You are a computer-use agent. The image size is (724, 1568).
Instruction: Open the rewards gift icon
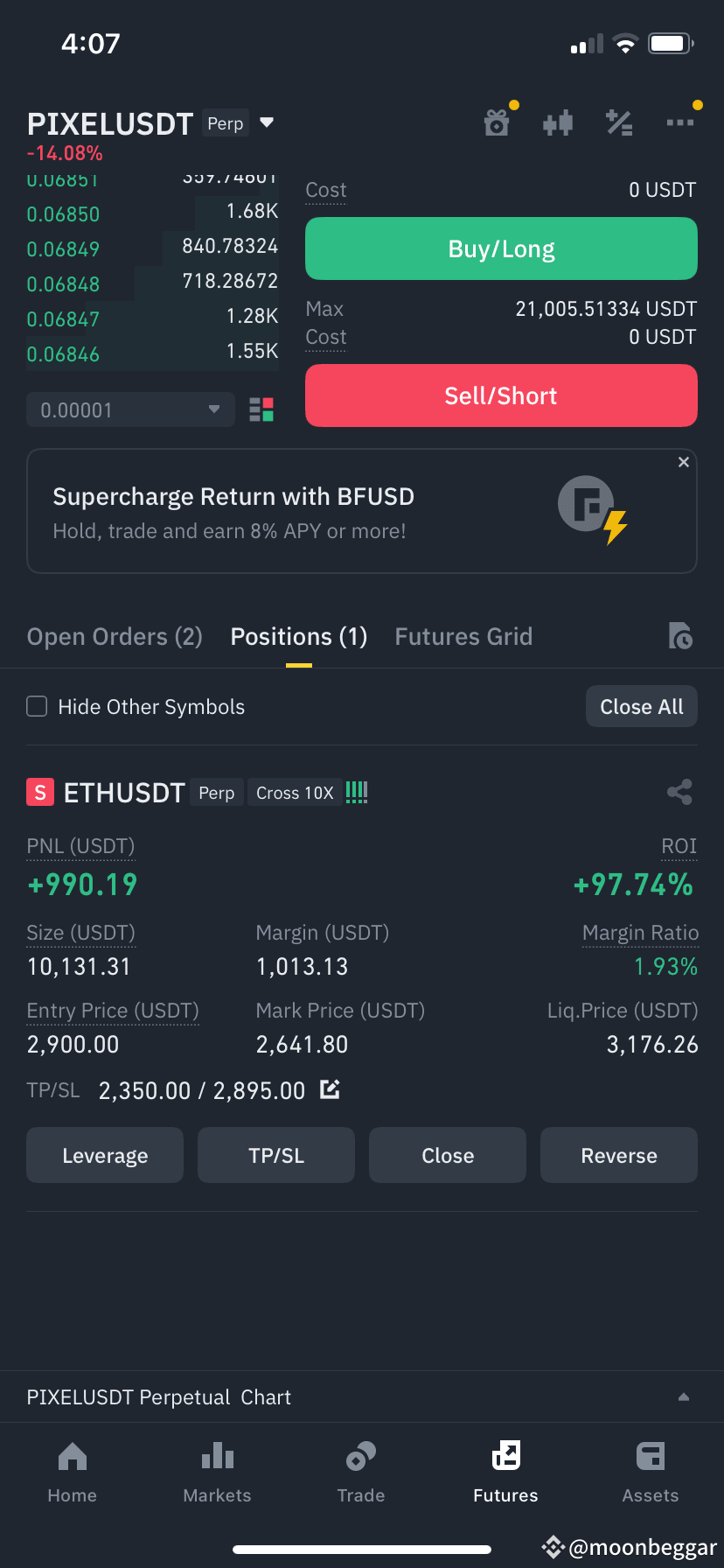(x=497, y=122)
